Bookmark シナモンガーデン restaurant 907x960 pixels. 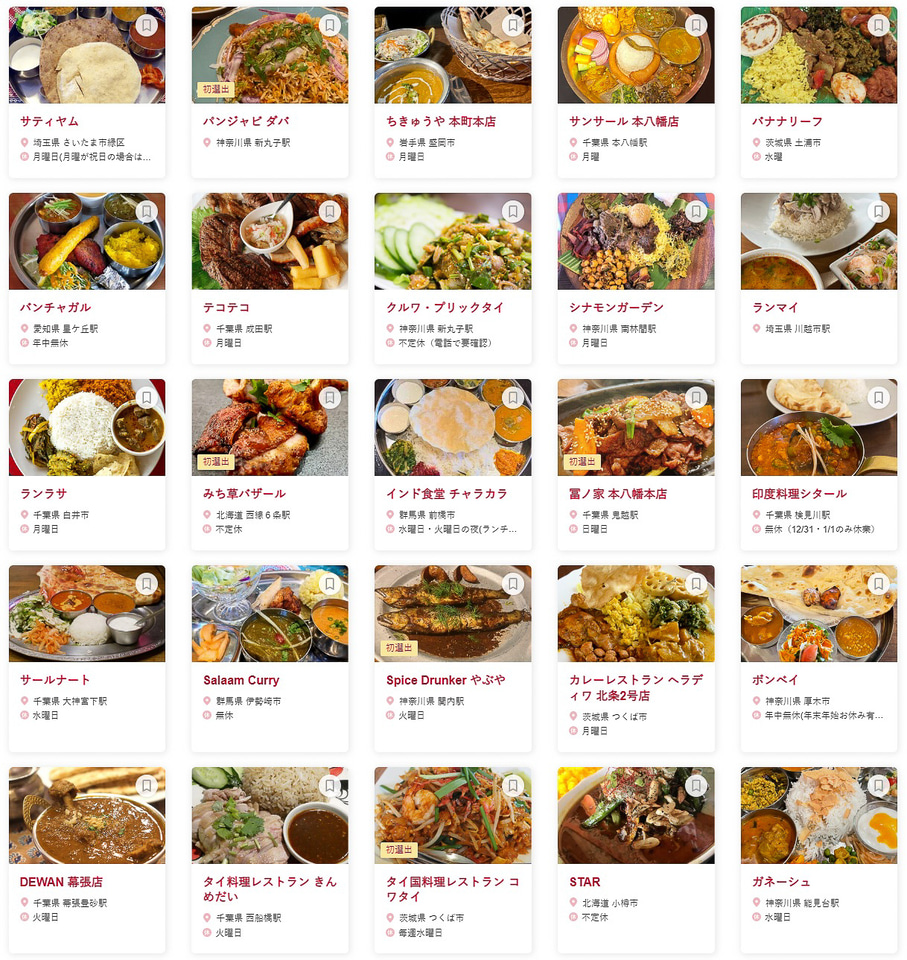click(695, 212)
